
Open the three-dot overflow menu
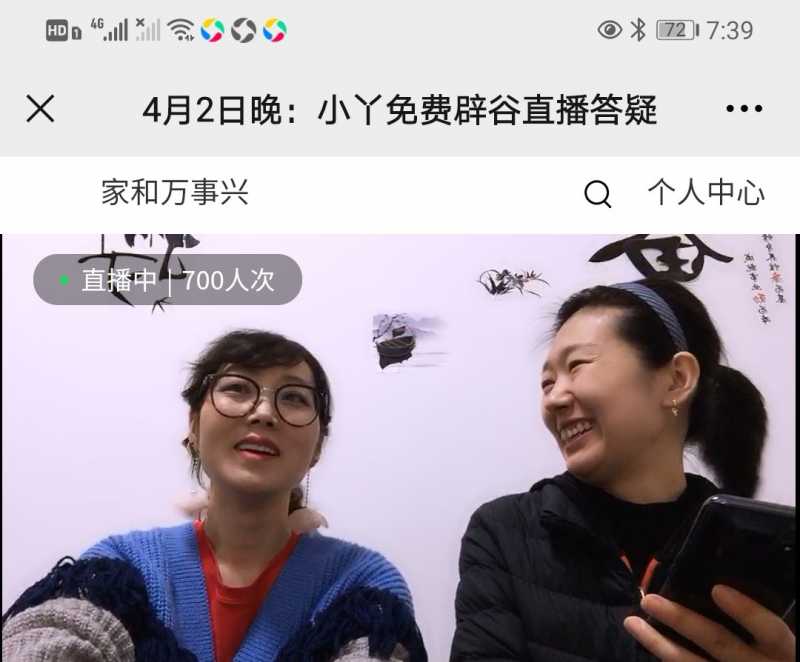point(744,109)
